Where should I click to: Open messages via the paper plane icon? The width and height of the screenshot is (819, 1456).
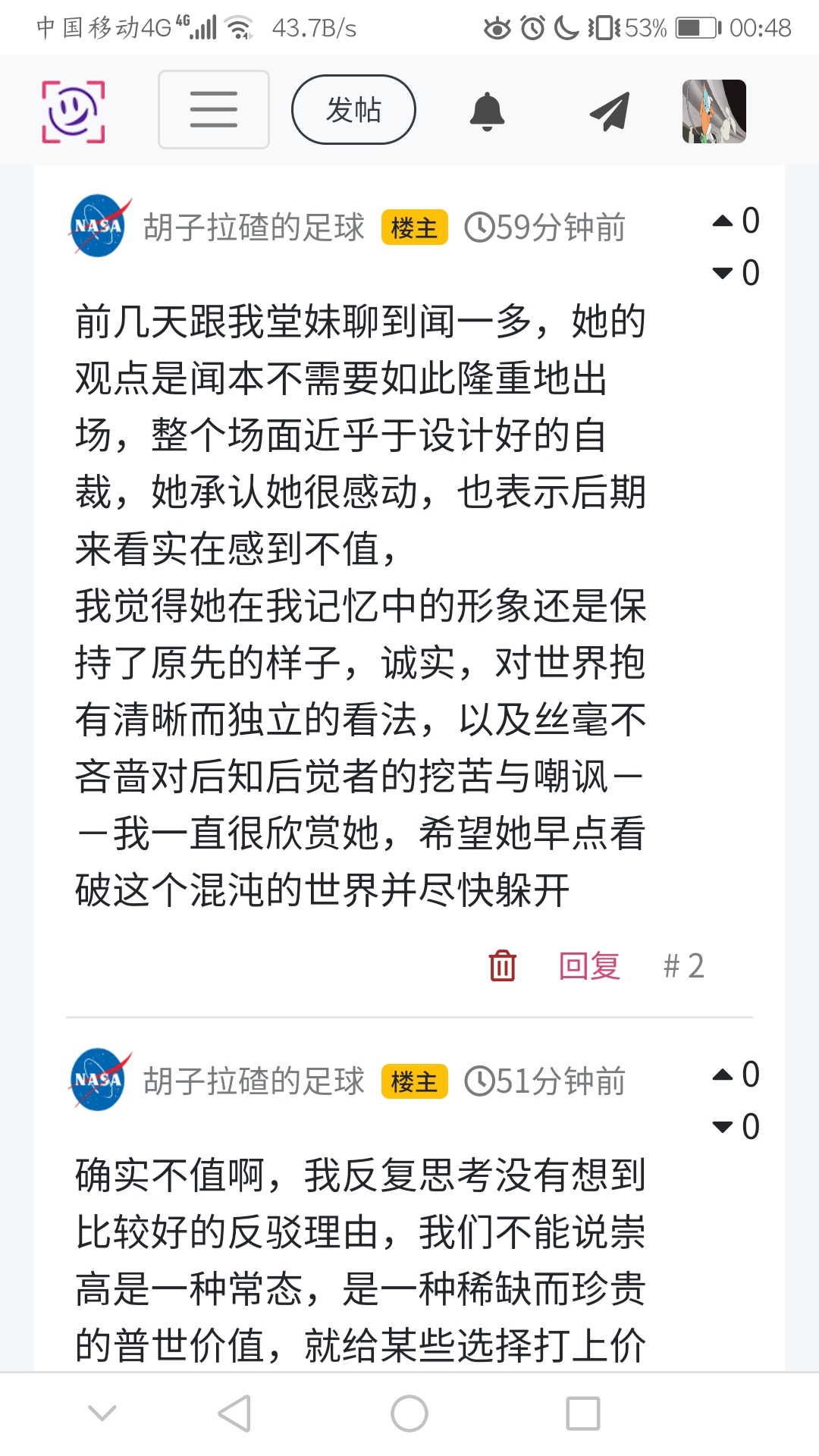coord(610,111)
